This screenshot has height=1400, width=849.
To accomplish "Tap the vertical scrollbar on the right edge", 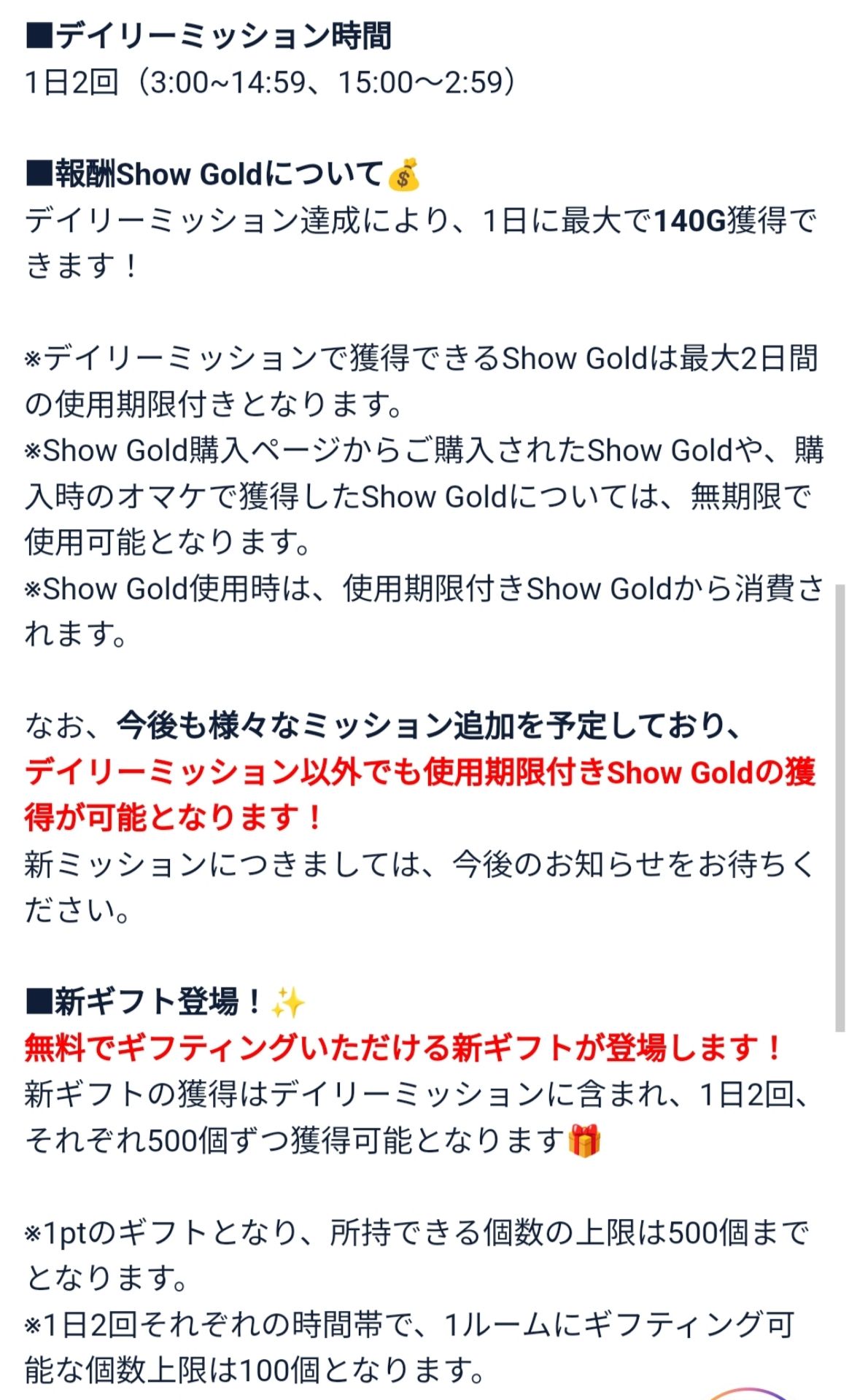I will pyautogui.click(x=840, y=807).
